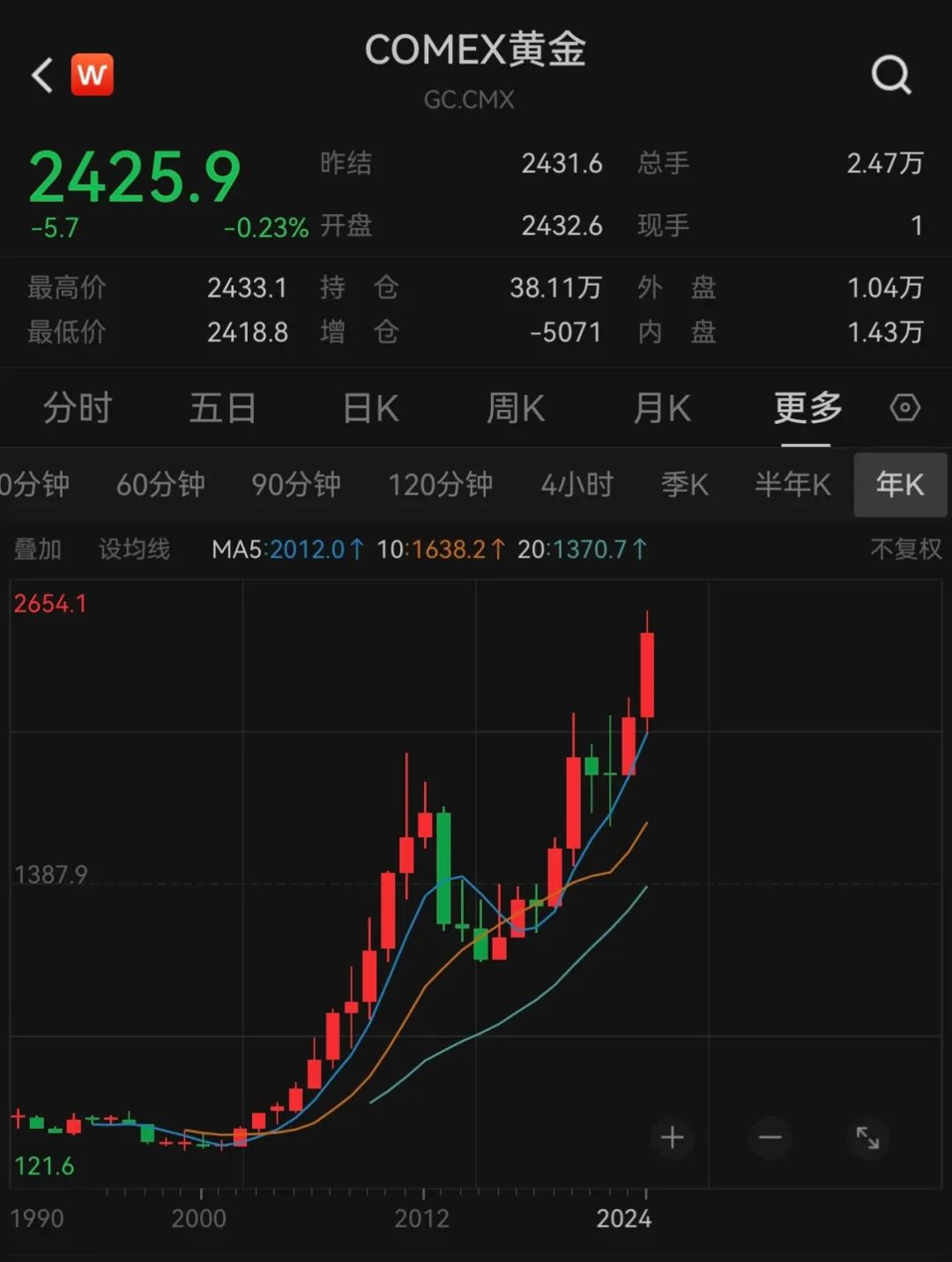The image size is (952, 1262).
Task: Open the search magnifier icon
Action: tap(890, 75)
